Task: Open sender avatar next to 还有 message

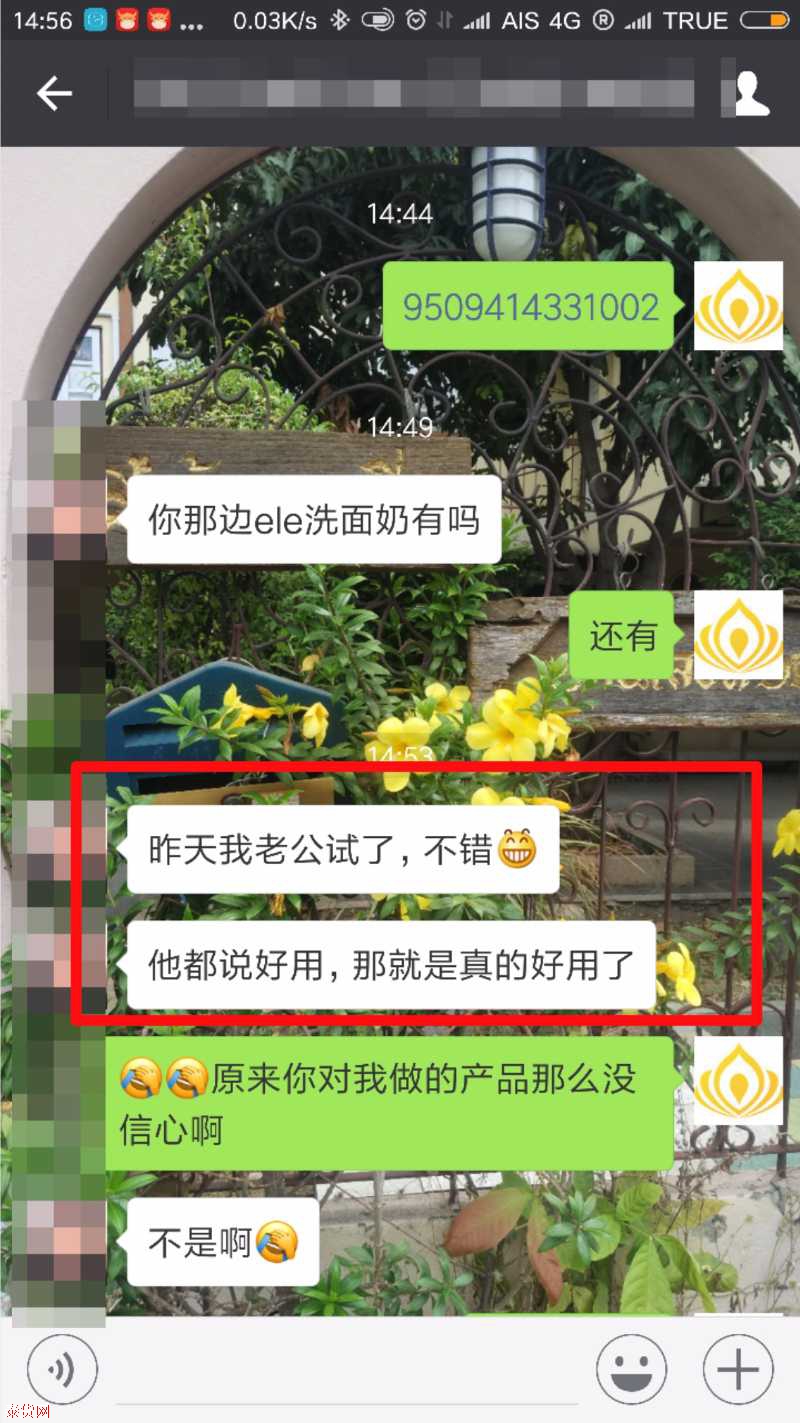Action: (x=738, y=635)
